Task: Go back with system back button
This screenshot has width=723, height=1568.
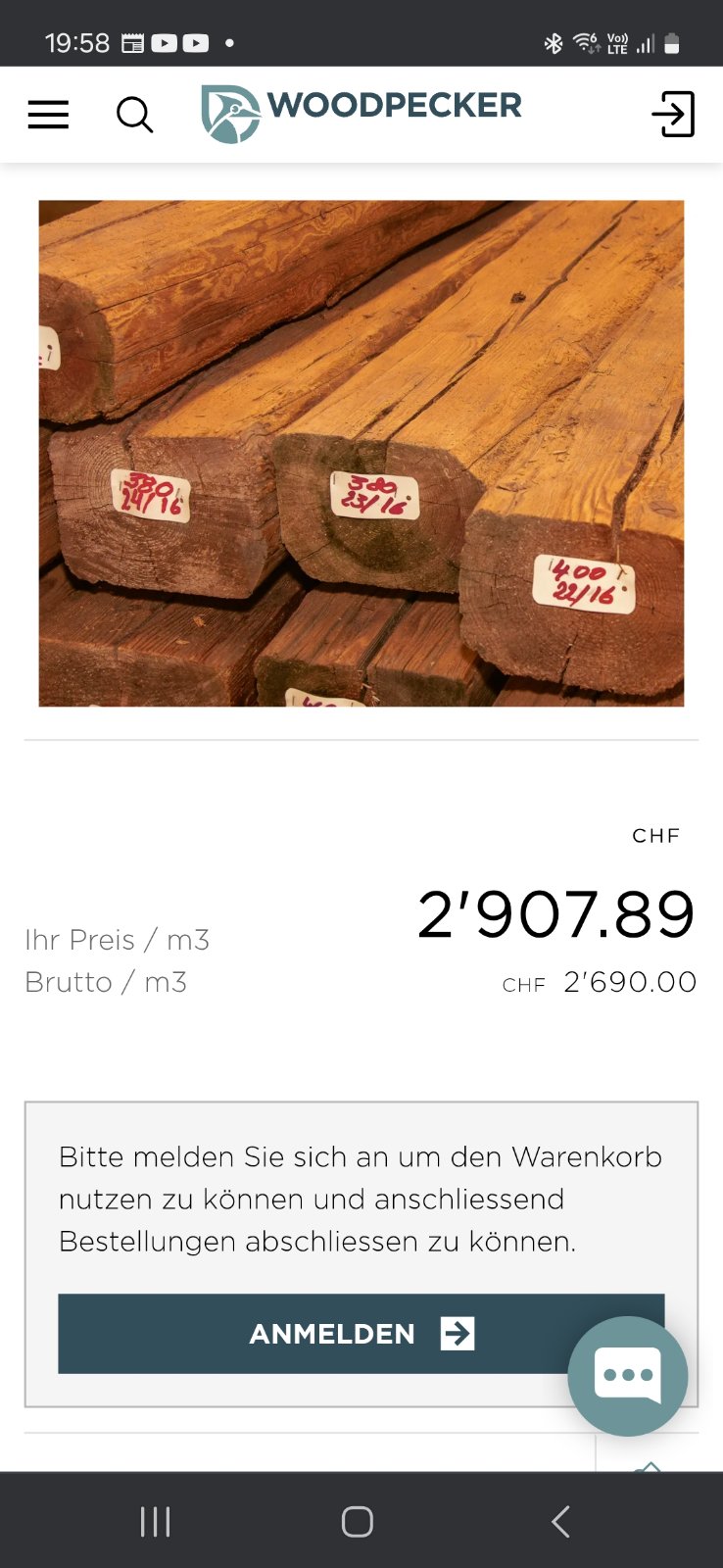Action: (x=560, y=1522)
